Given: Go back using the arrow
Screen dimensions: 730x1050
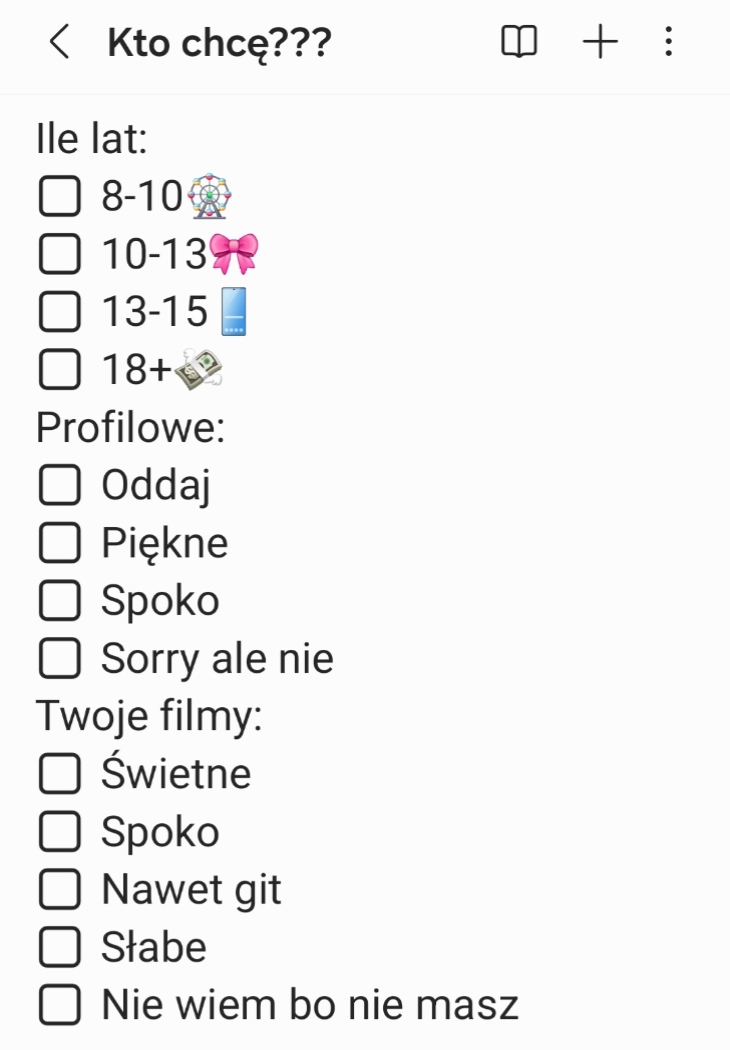Looking at the screenshot, I should [x=60, y=43].
